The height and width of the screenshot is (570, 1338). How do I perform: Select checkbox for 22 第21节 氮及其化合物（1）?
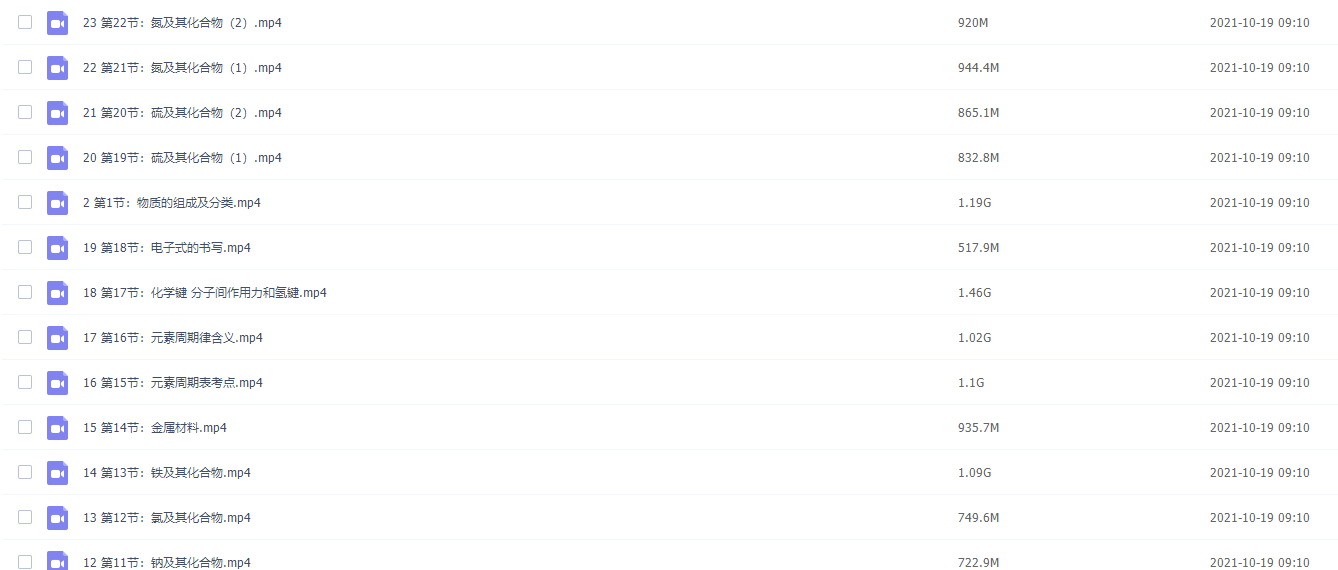[x=25, y=67]
